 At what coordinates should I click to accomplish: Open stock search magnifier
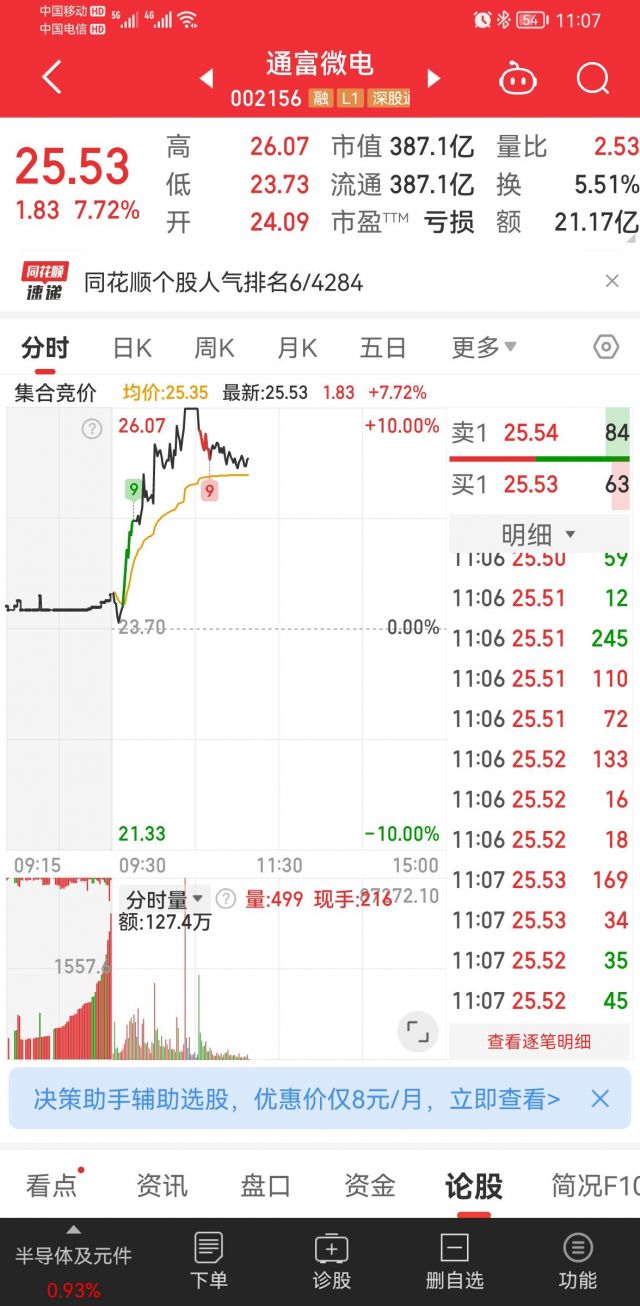coord(593,78)
